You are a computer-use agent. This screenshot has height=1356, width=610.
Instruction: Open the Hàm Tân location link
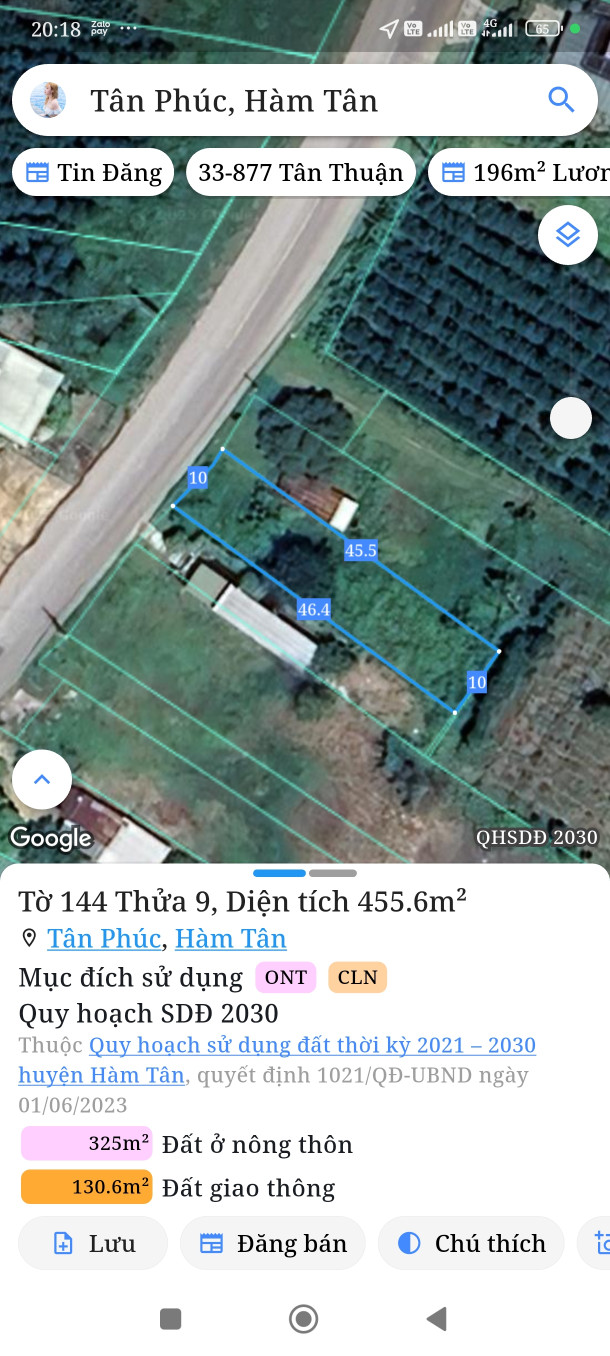pyautogui.click(x=231, y=939)
